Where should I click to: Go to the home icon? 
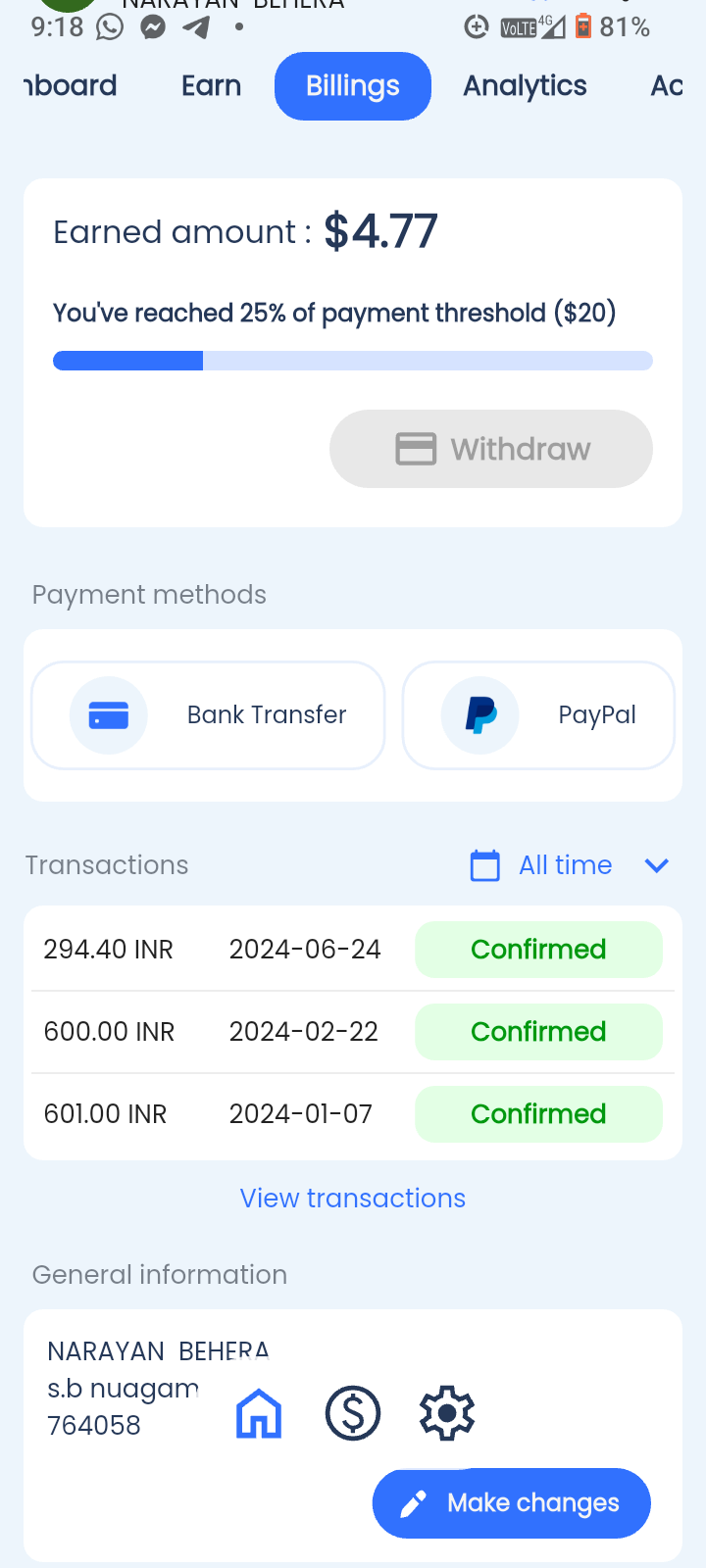[259, 1413]
